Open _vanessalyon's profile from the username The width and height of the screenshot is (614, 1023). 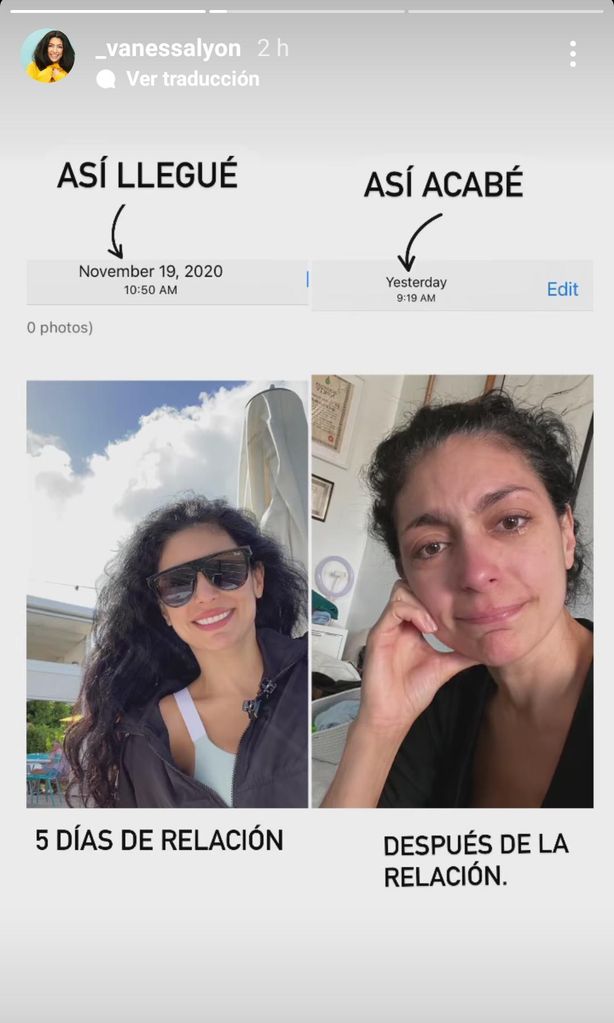168,47
